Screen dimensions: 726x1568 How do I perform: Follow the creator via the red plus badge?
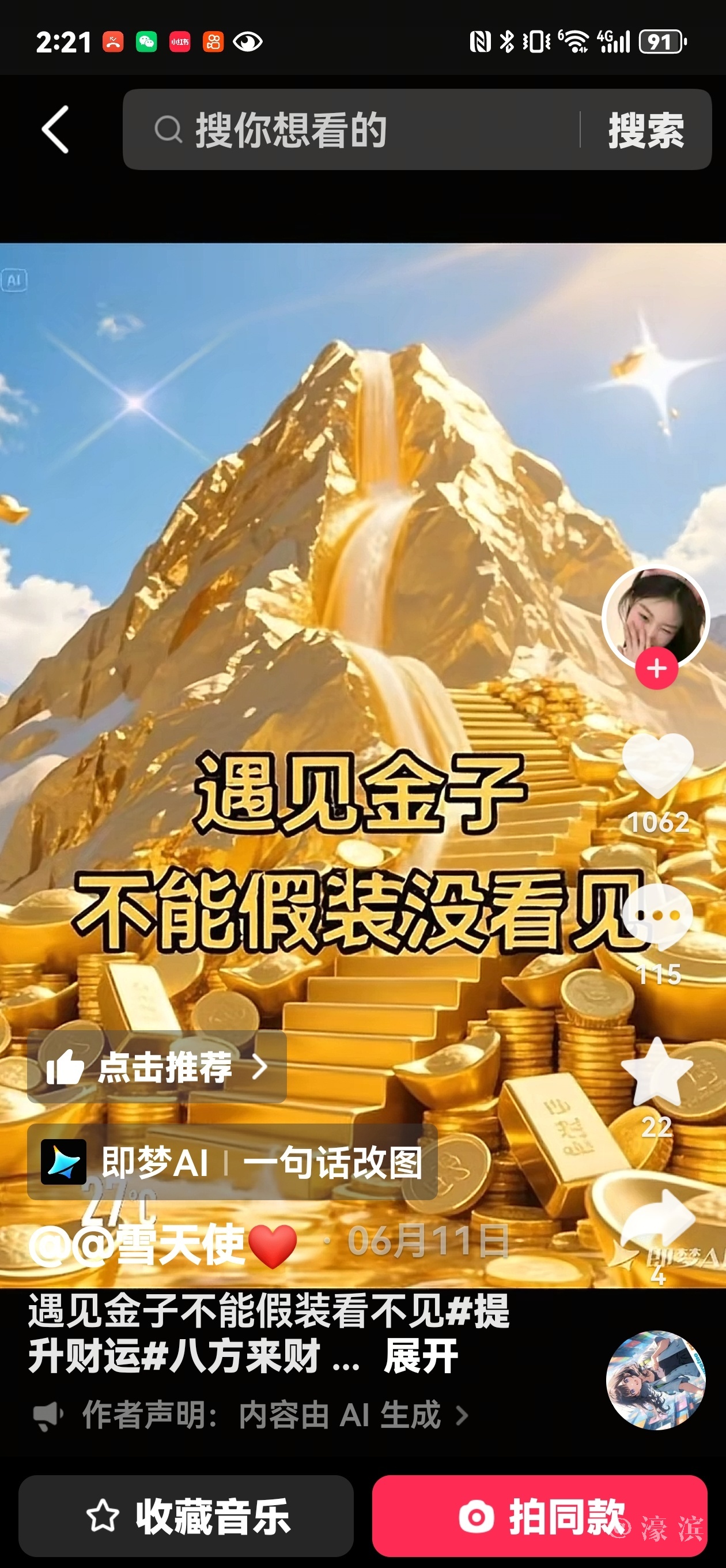pos(656,668)
